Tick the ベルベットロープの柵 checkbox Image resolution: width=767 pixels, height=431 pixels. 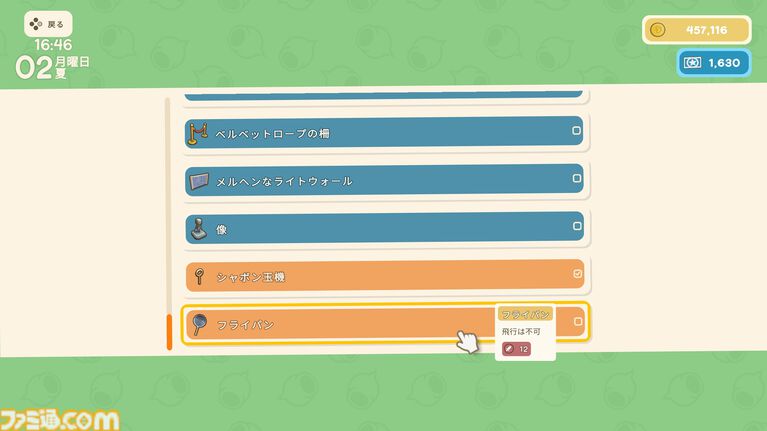(577, 131)
